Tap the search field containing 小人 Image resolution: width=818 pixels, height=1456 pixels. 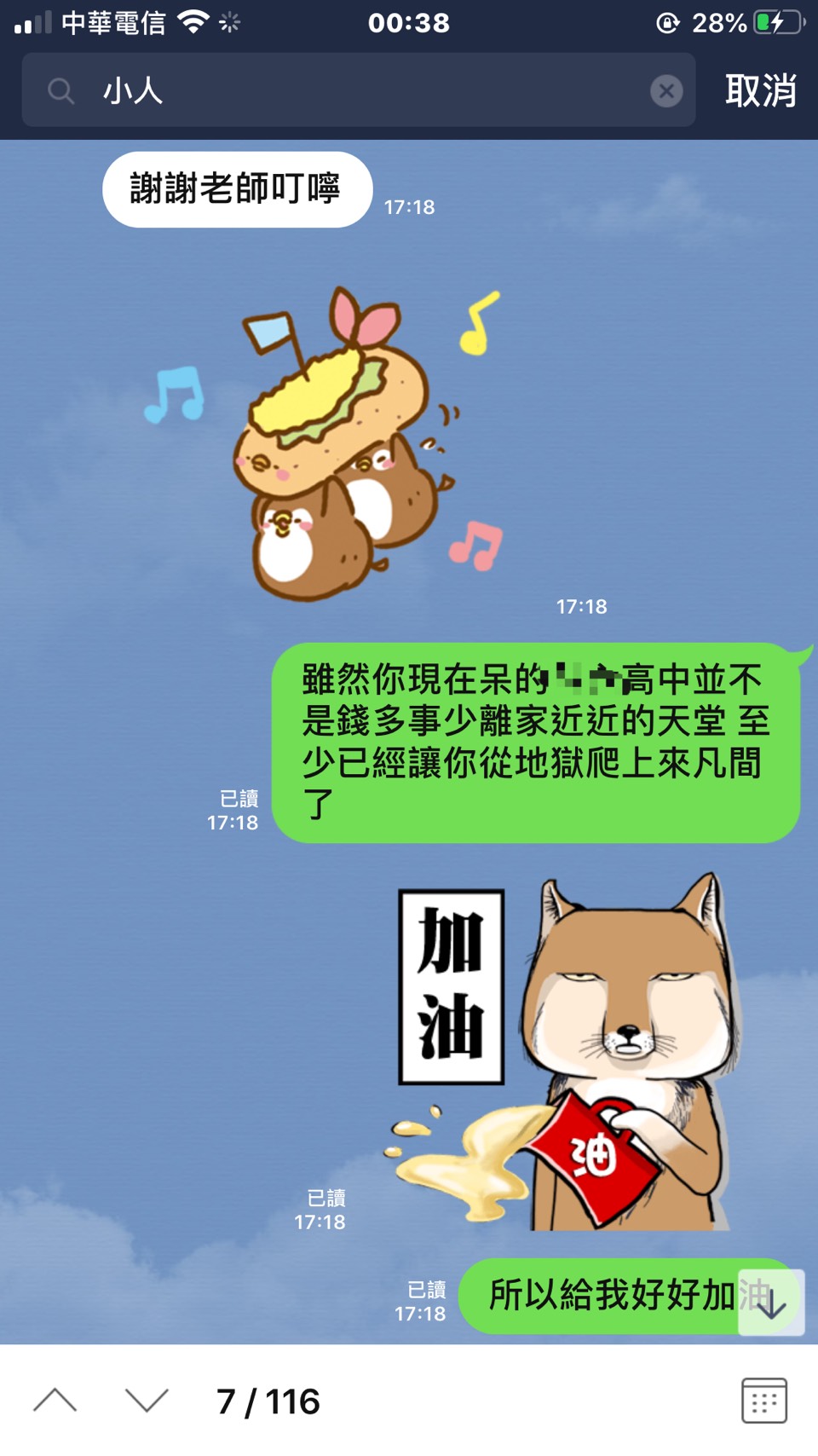point(358,90)
